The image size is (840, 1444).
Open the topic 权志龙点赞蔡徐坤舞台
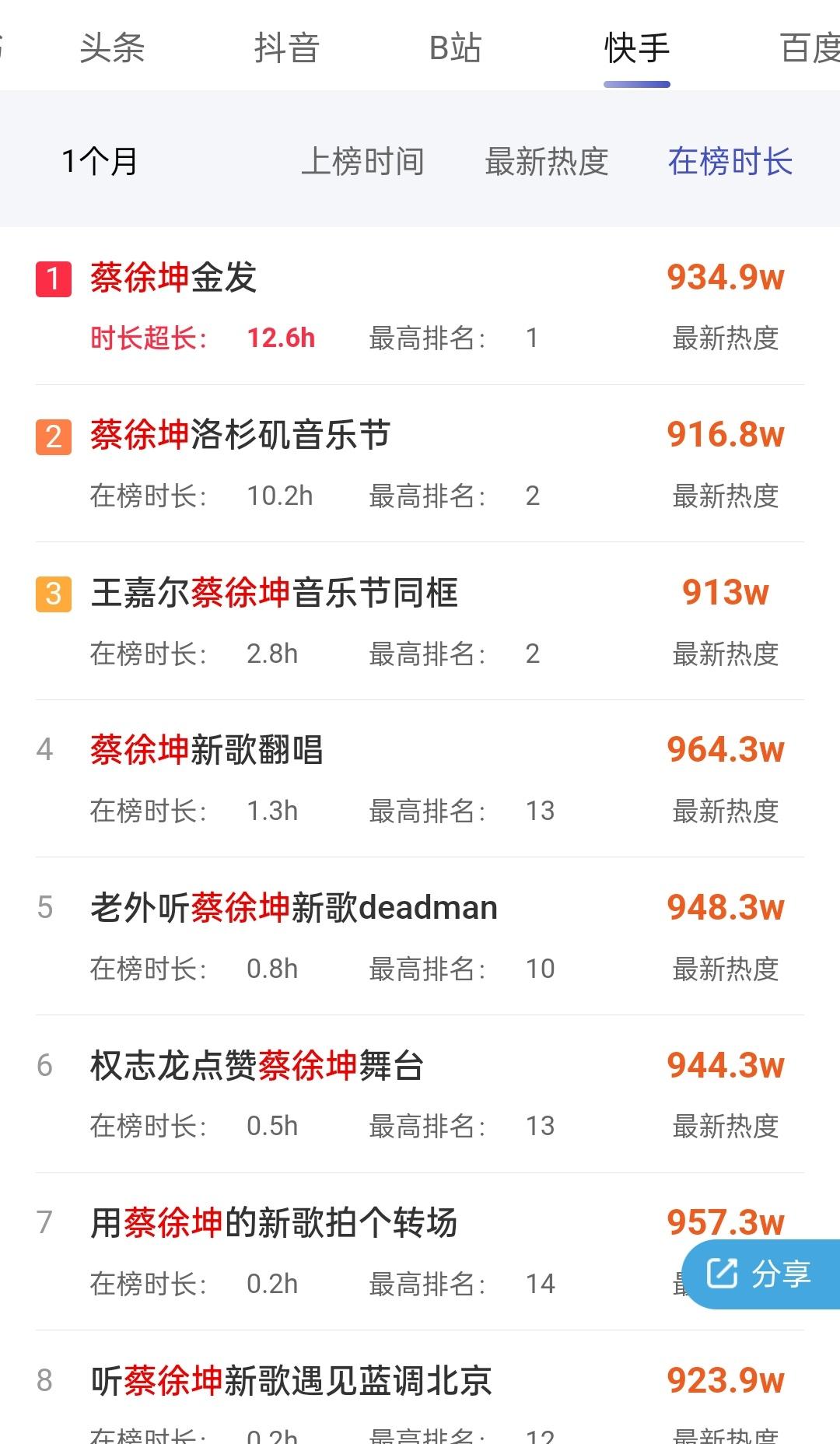(257, 1066)
